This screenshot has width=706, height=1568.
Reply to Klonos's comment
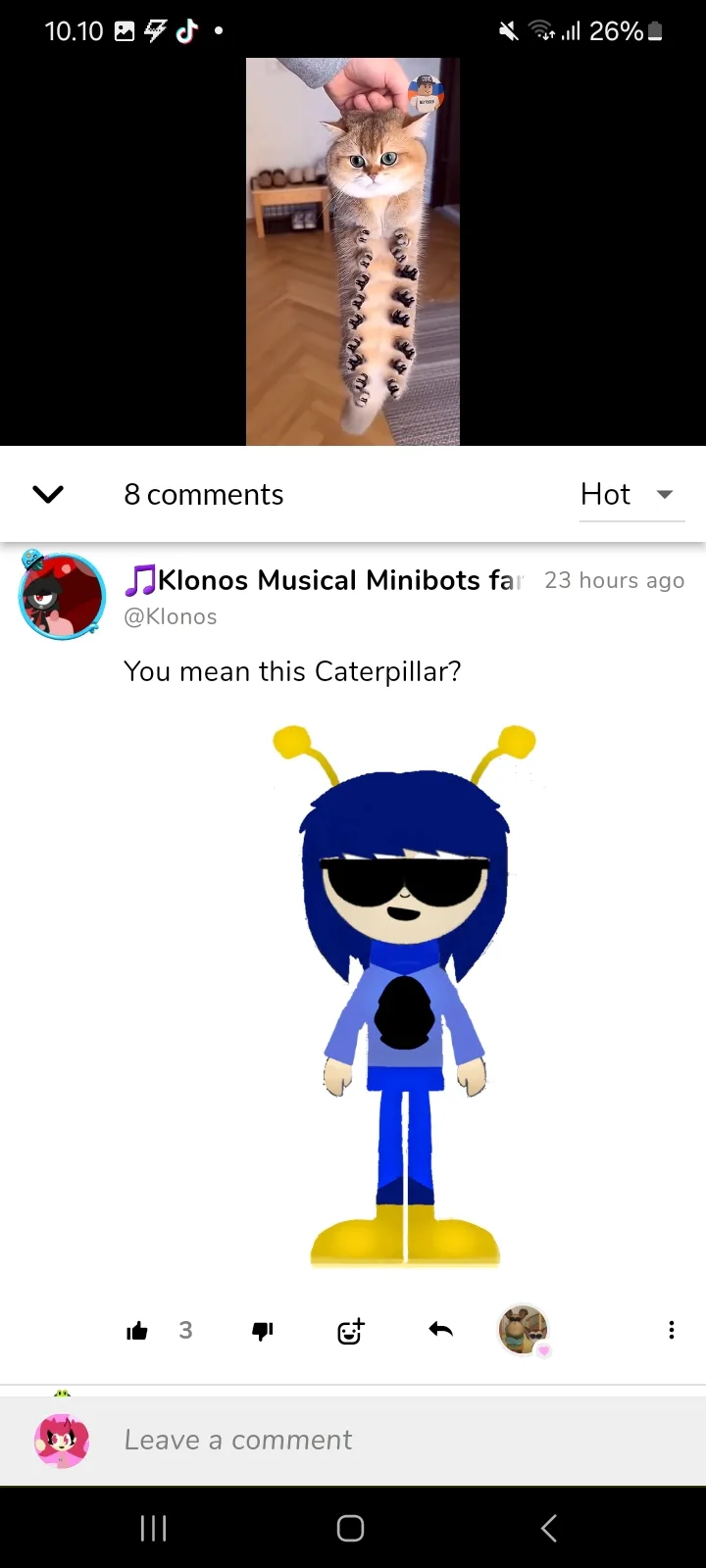click(x=441, y=1330)
